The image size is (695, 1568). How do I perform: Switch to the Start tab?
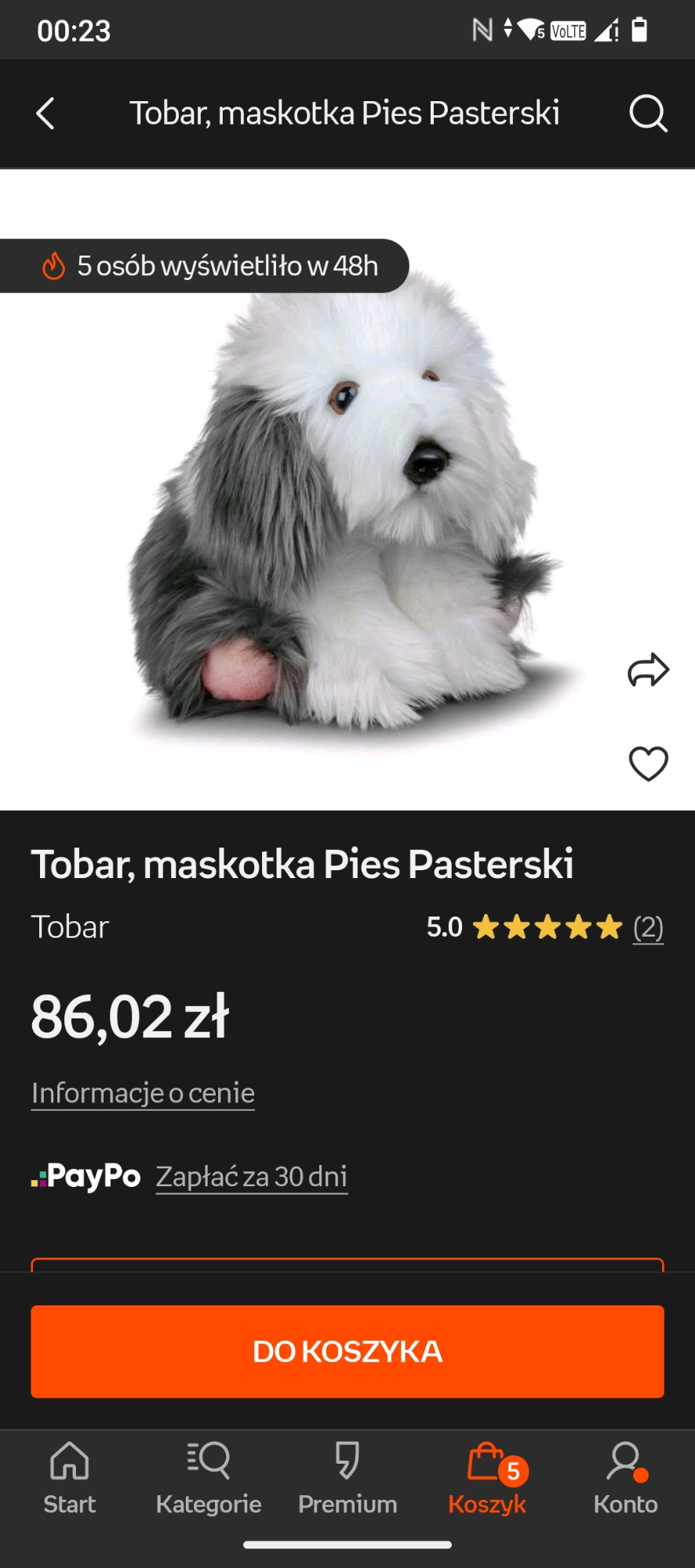70,1479
